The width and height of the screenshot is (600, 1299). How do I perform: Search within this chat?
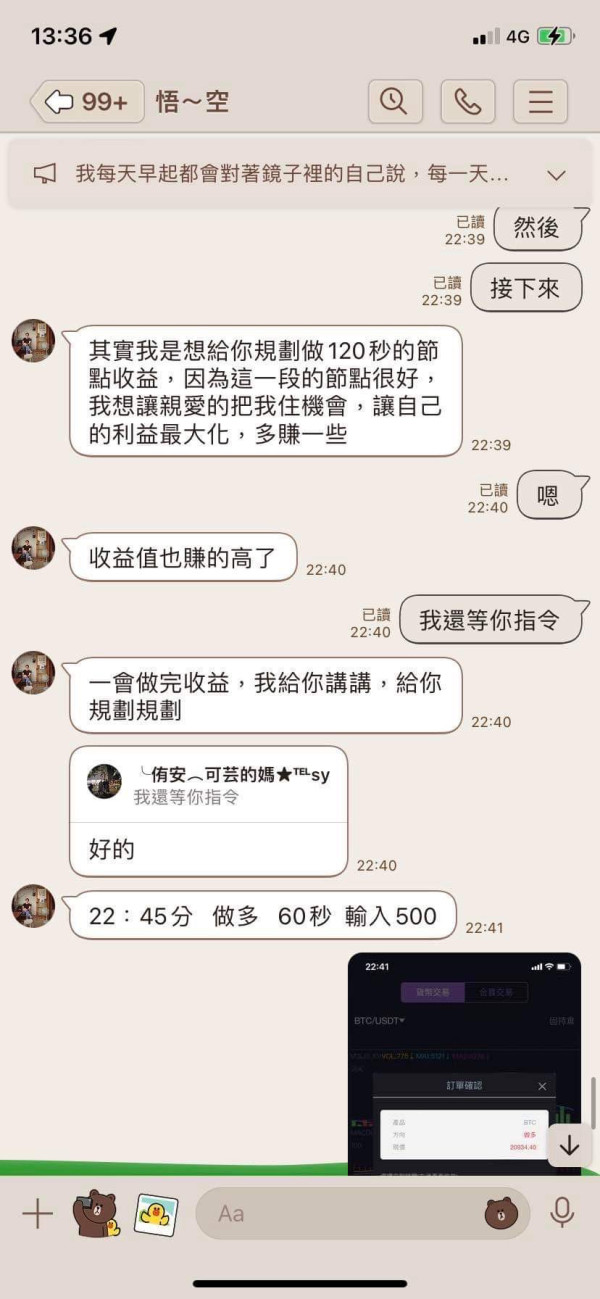coord(395,102)
